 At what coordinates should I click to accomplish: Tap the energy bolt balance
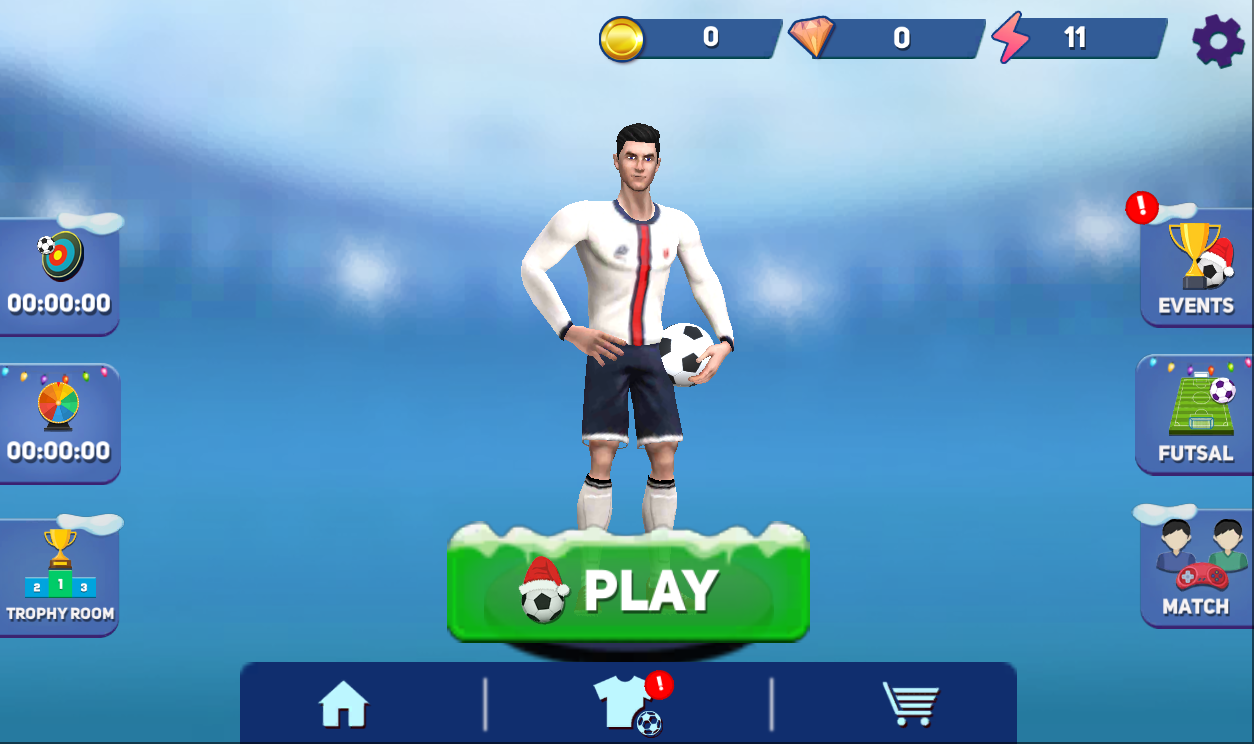(x=1080, y=39)
